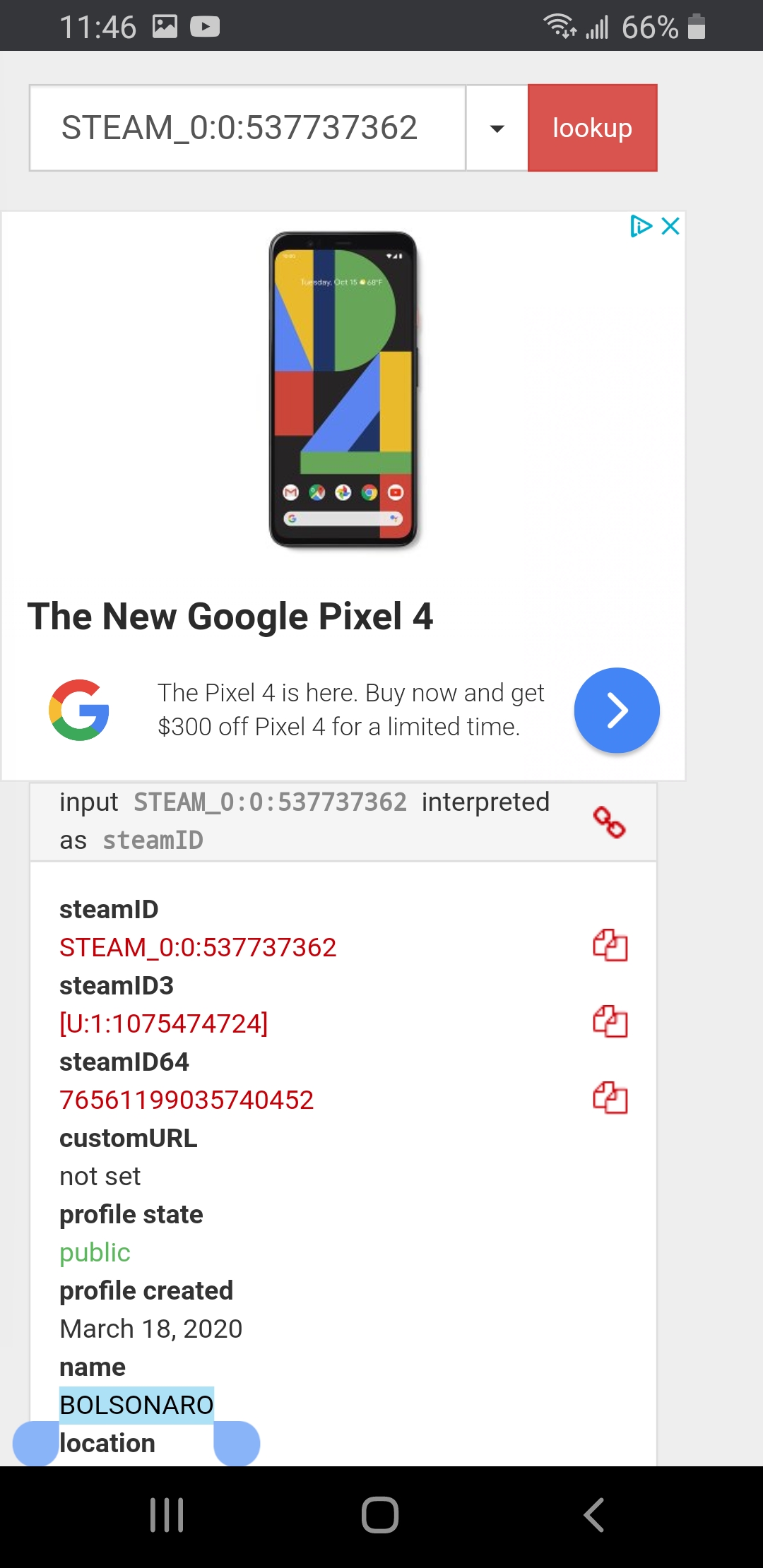Open the dropdown beside the input field
The image size is (763, 1568).
497,128
